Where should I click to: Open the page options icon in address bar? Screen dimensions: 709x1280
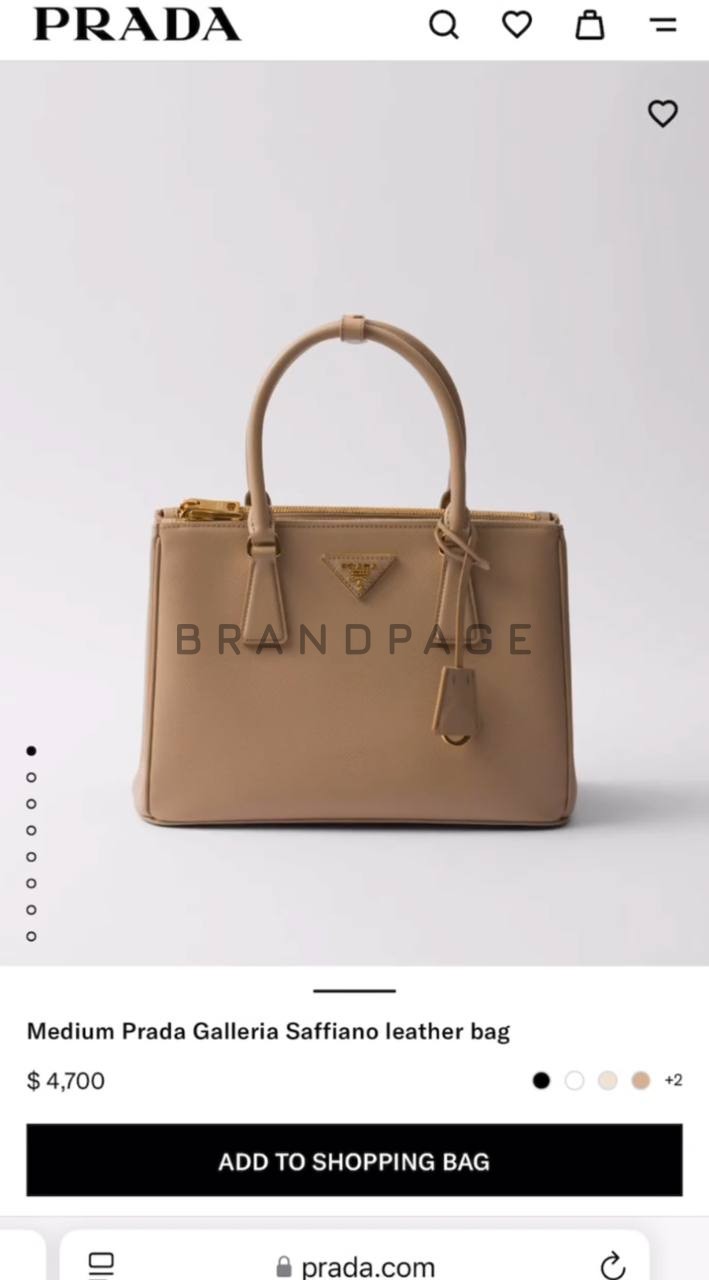point(101,1265)
